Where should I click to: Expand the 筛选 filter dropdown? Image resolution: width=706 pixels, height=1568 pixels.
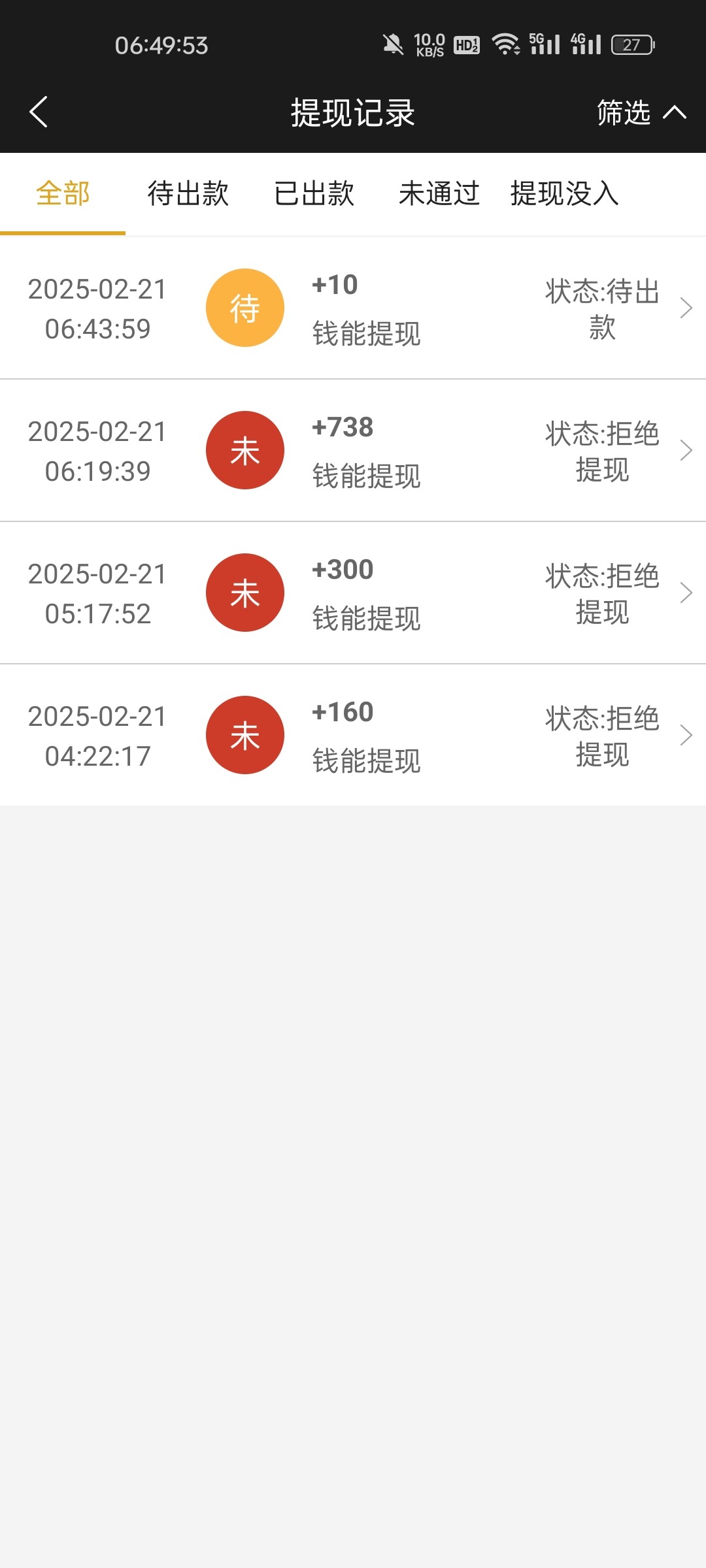(641, 113)
